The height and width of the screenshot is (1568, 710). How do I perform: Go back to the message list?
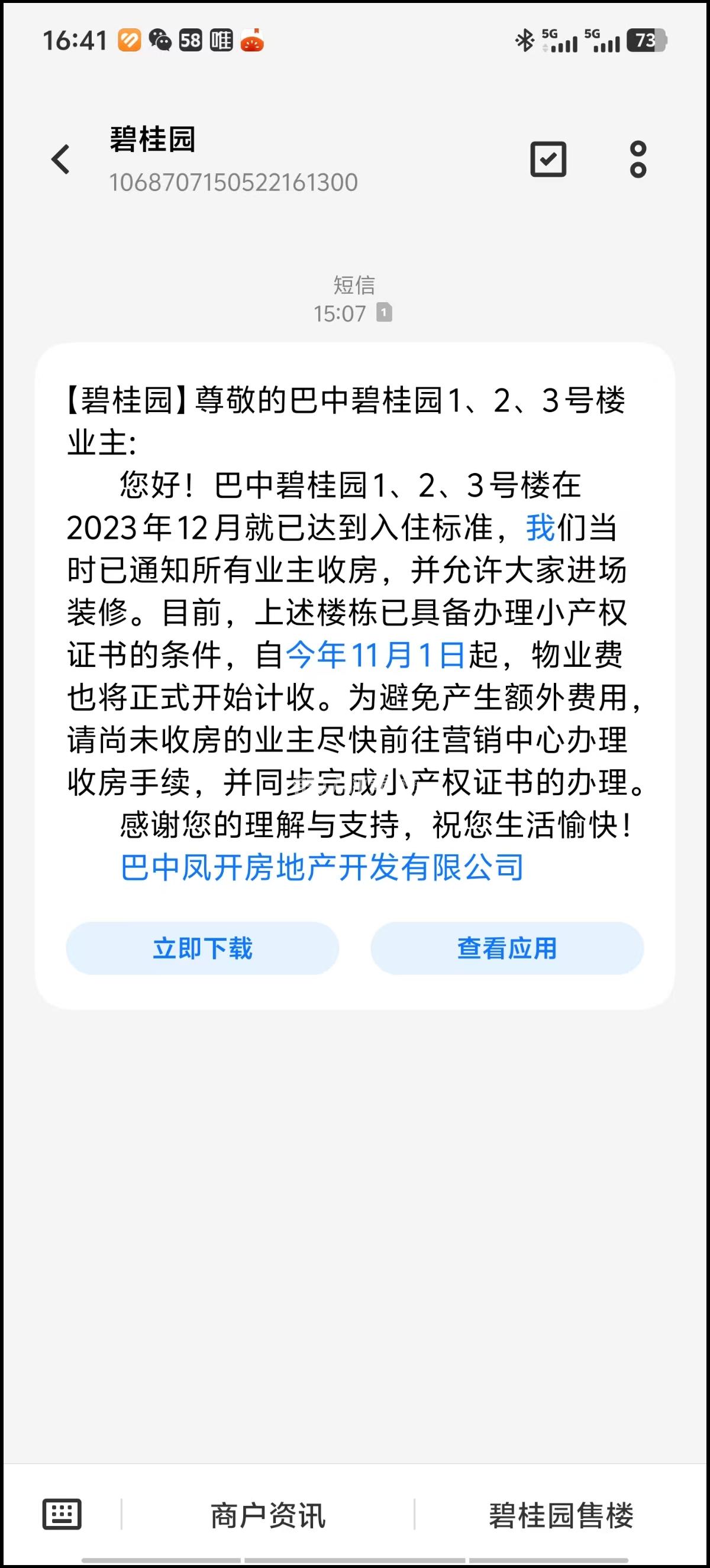pos(60,160)
